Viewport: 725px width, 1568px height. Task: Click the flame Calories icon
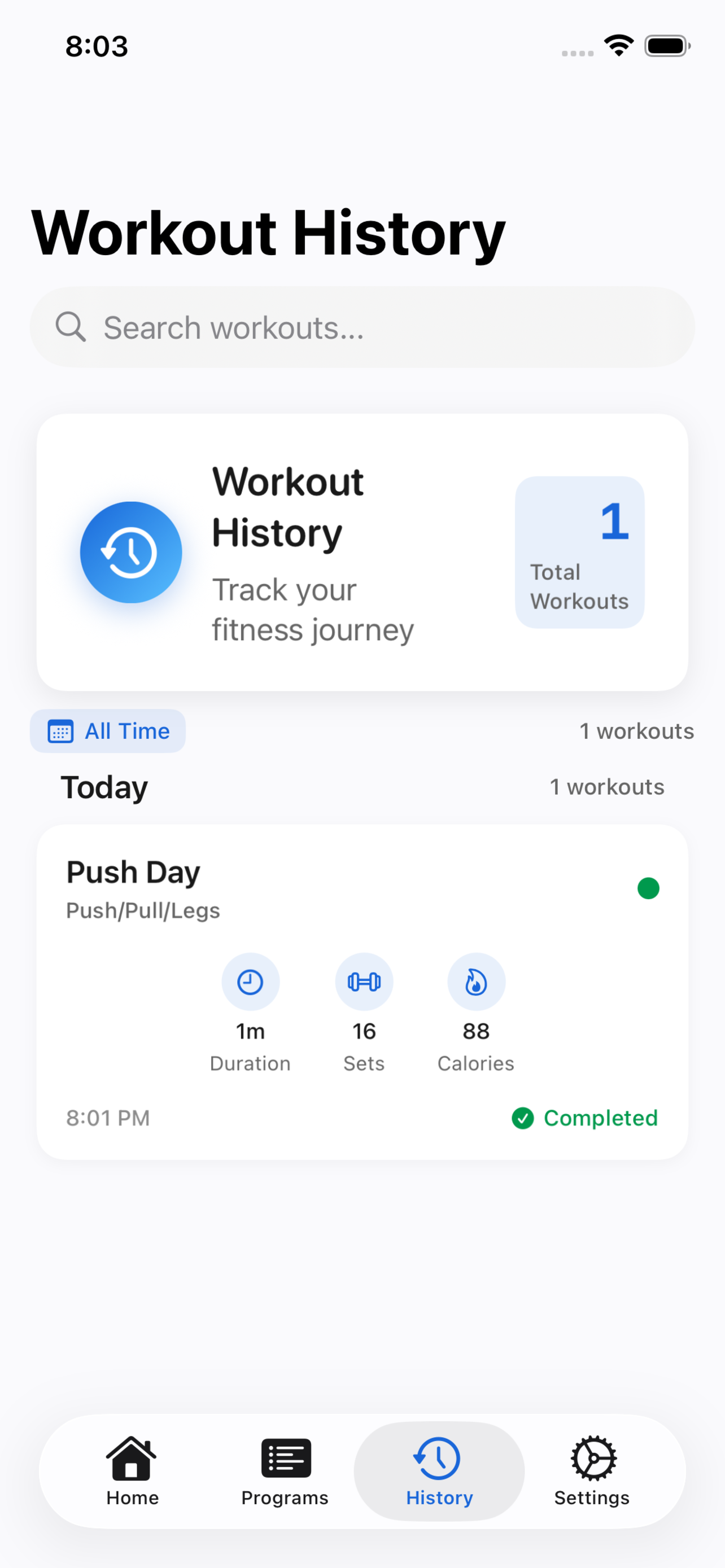(476, 980)
